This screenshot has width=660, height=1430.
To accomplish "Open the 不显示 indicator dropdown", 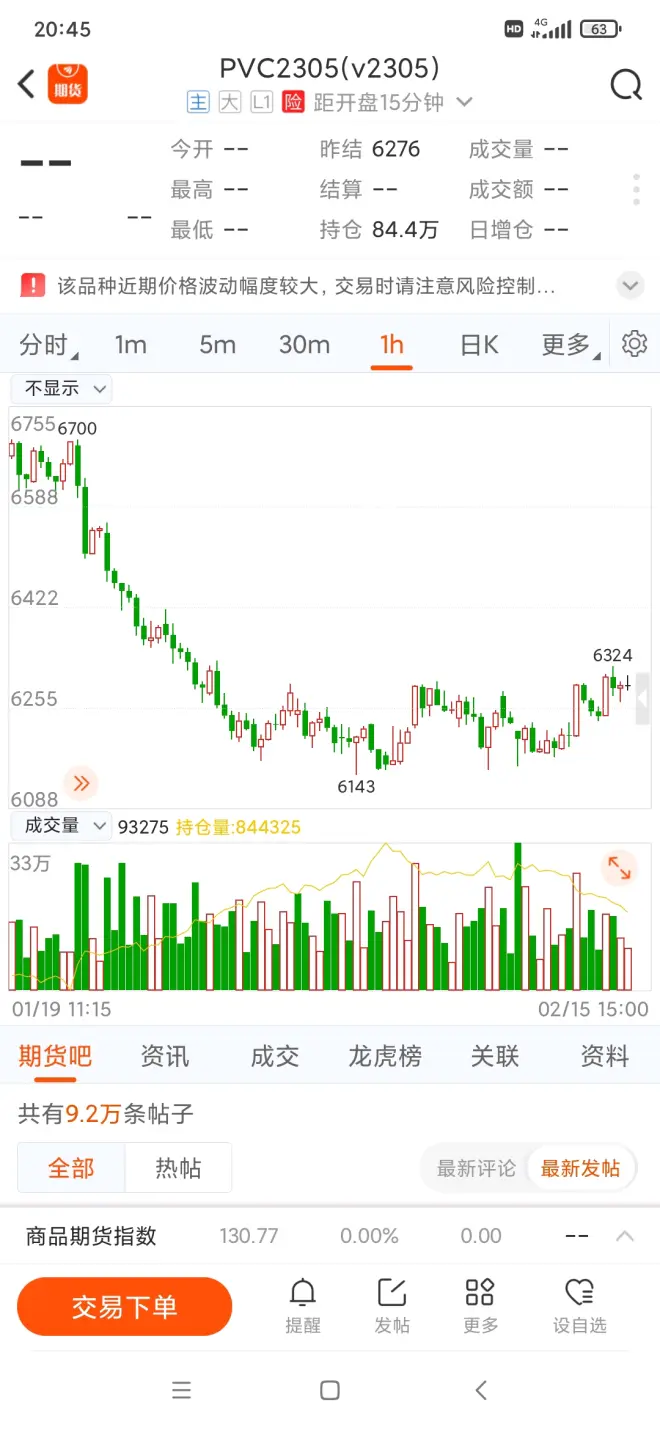I will coord(62,388).
